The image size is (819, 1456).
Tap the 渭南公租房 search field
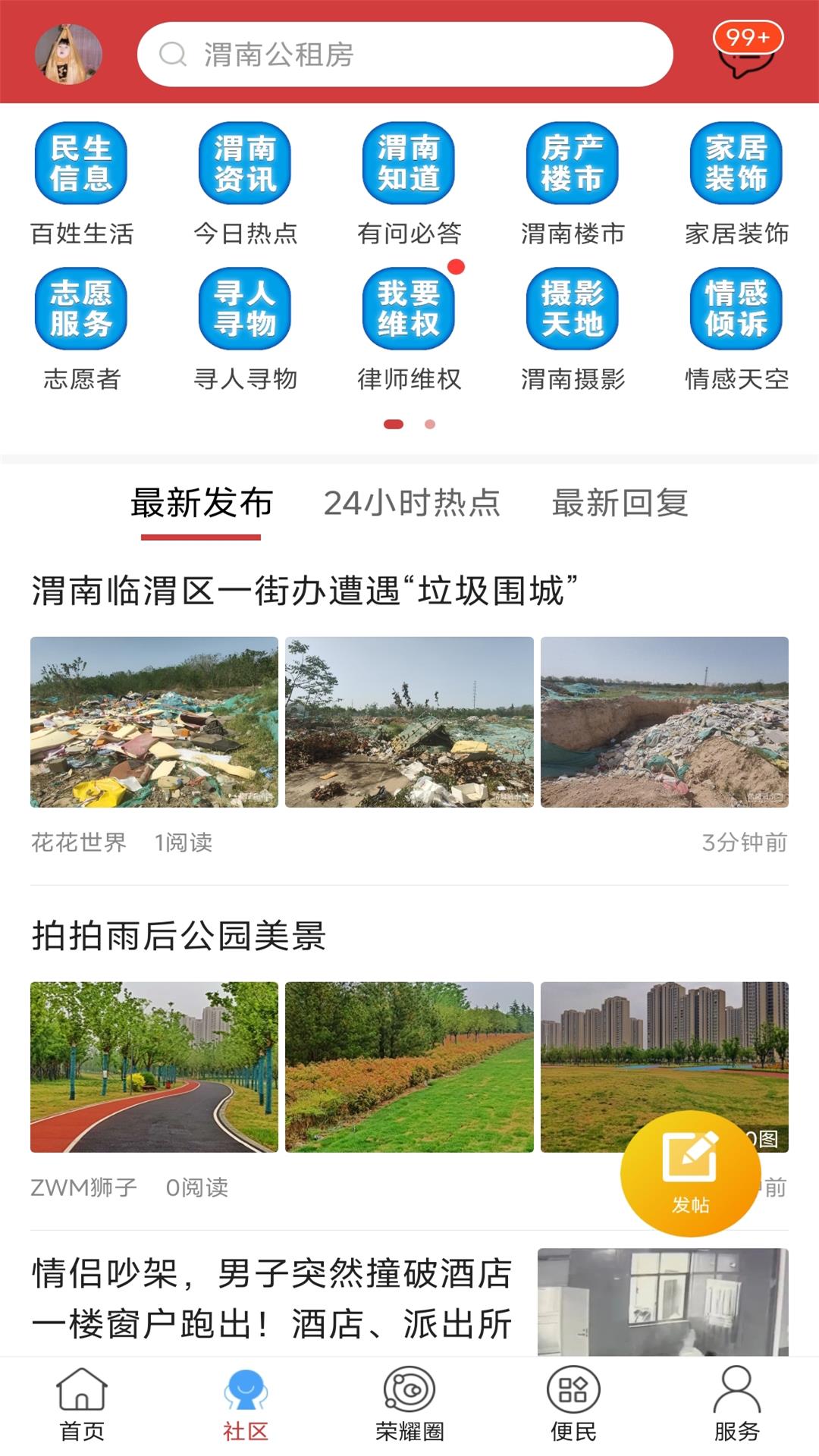(406, 53)
